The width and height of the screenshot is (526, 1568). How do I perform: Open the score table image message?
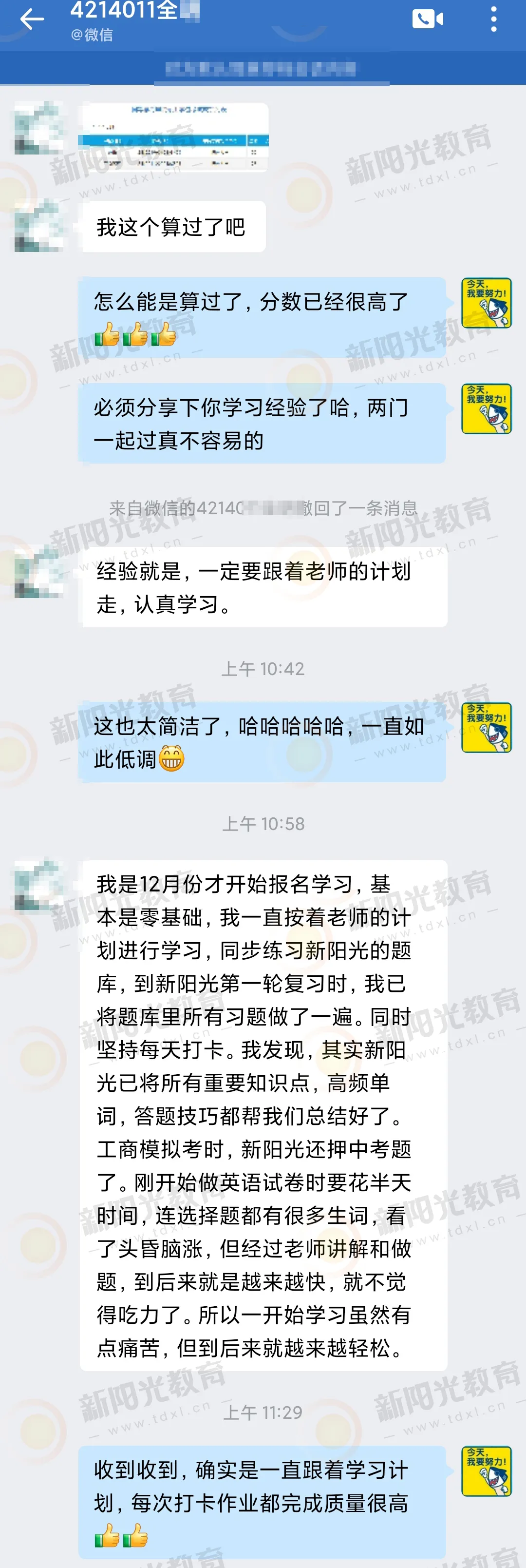coord(174,137)
